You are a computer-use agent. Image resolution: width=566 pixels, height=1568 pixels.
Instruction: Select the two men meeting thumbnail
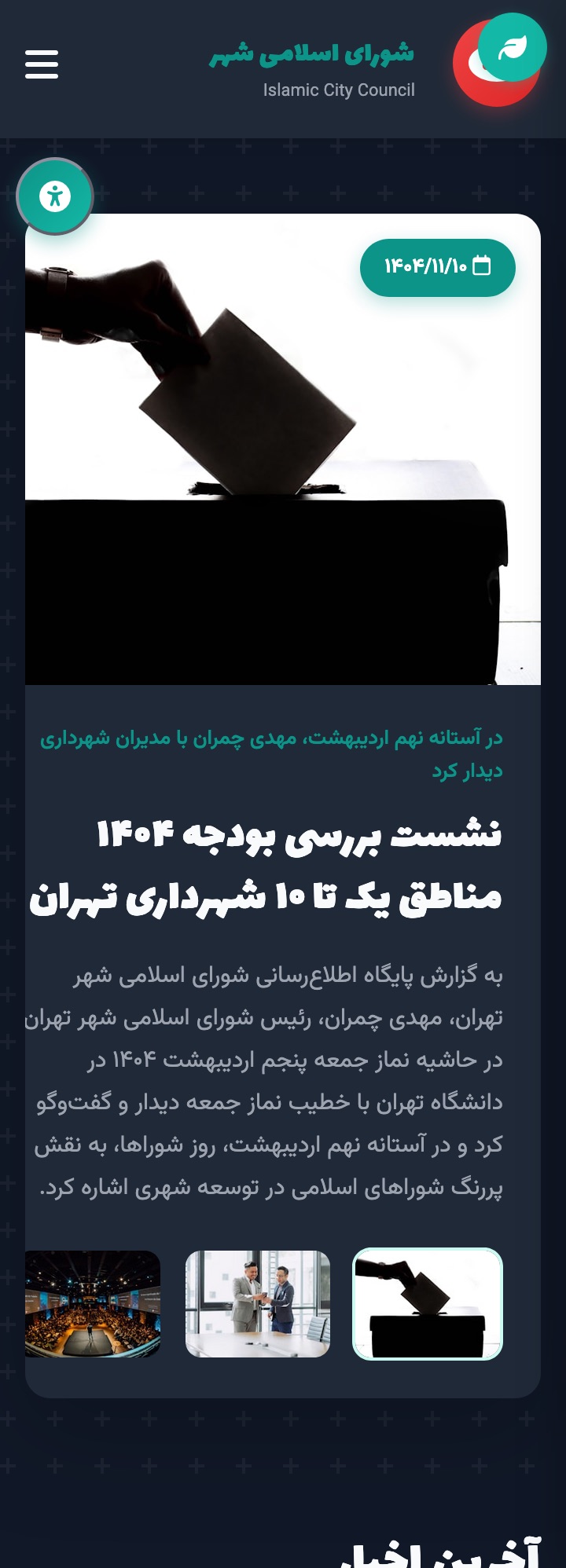pyautogui.click(x=258, y=1304)
